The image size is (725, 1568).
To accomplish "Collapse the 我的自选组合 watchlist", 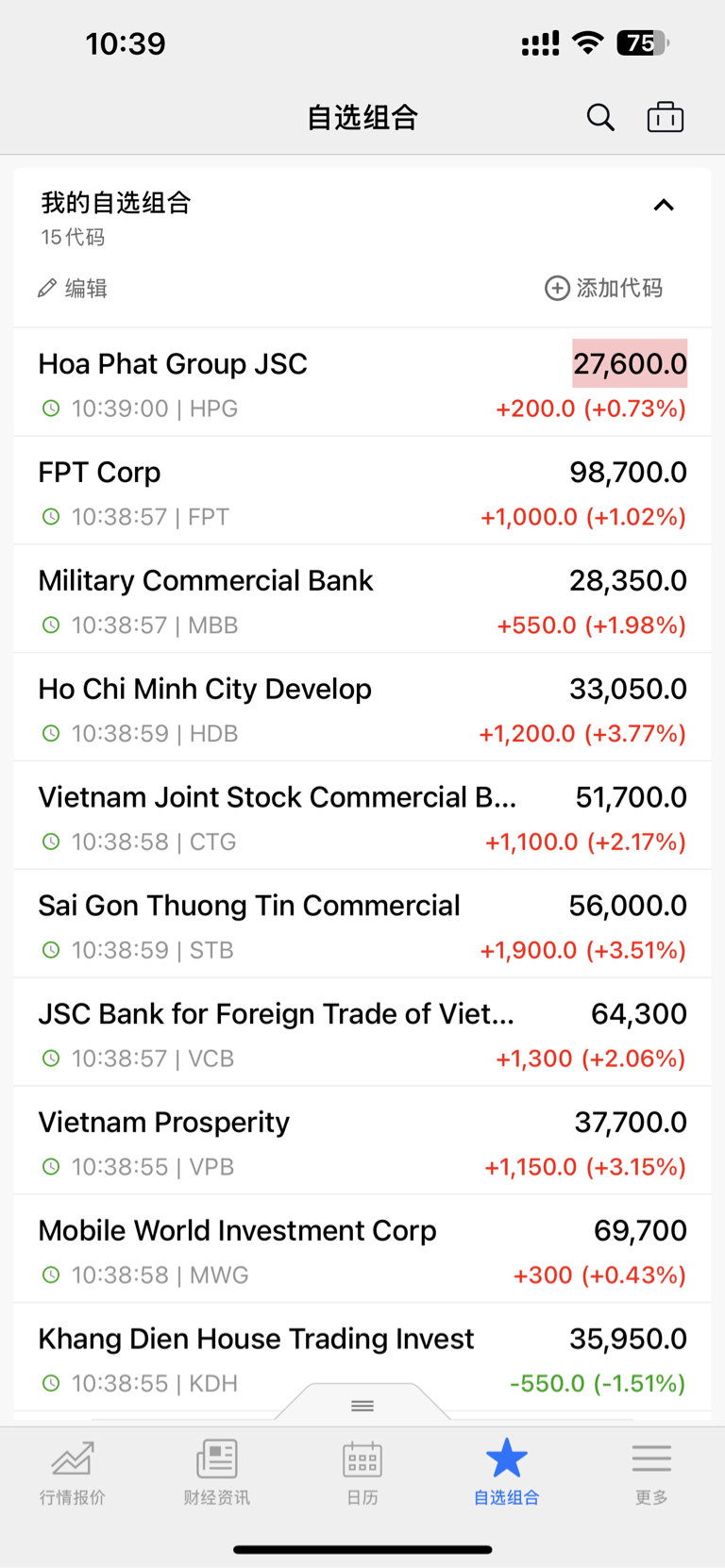I will 664,205.
